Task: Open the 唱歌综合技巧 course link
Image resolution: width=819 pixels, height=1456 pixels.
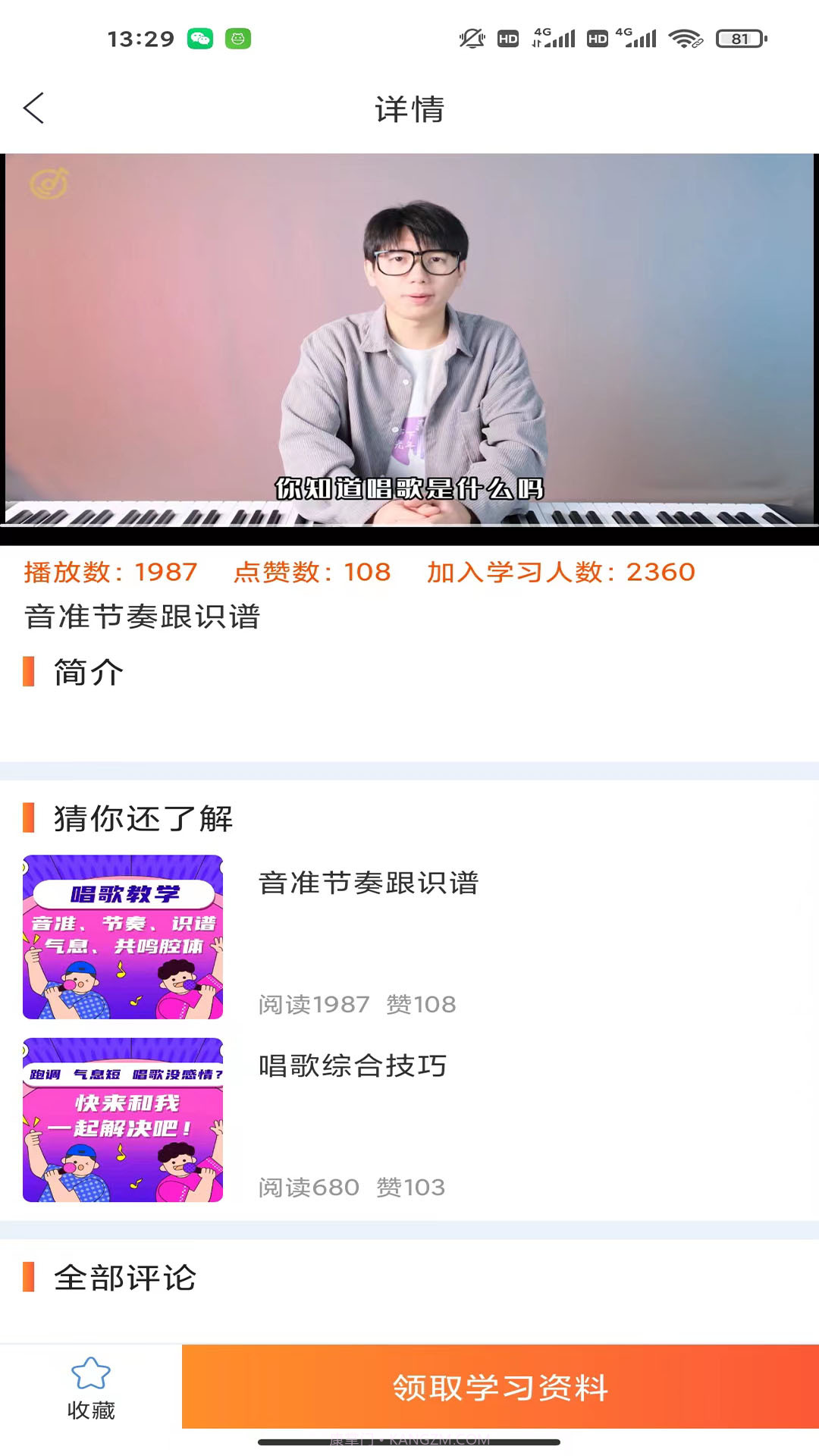Action: [353, 1065]
